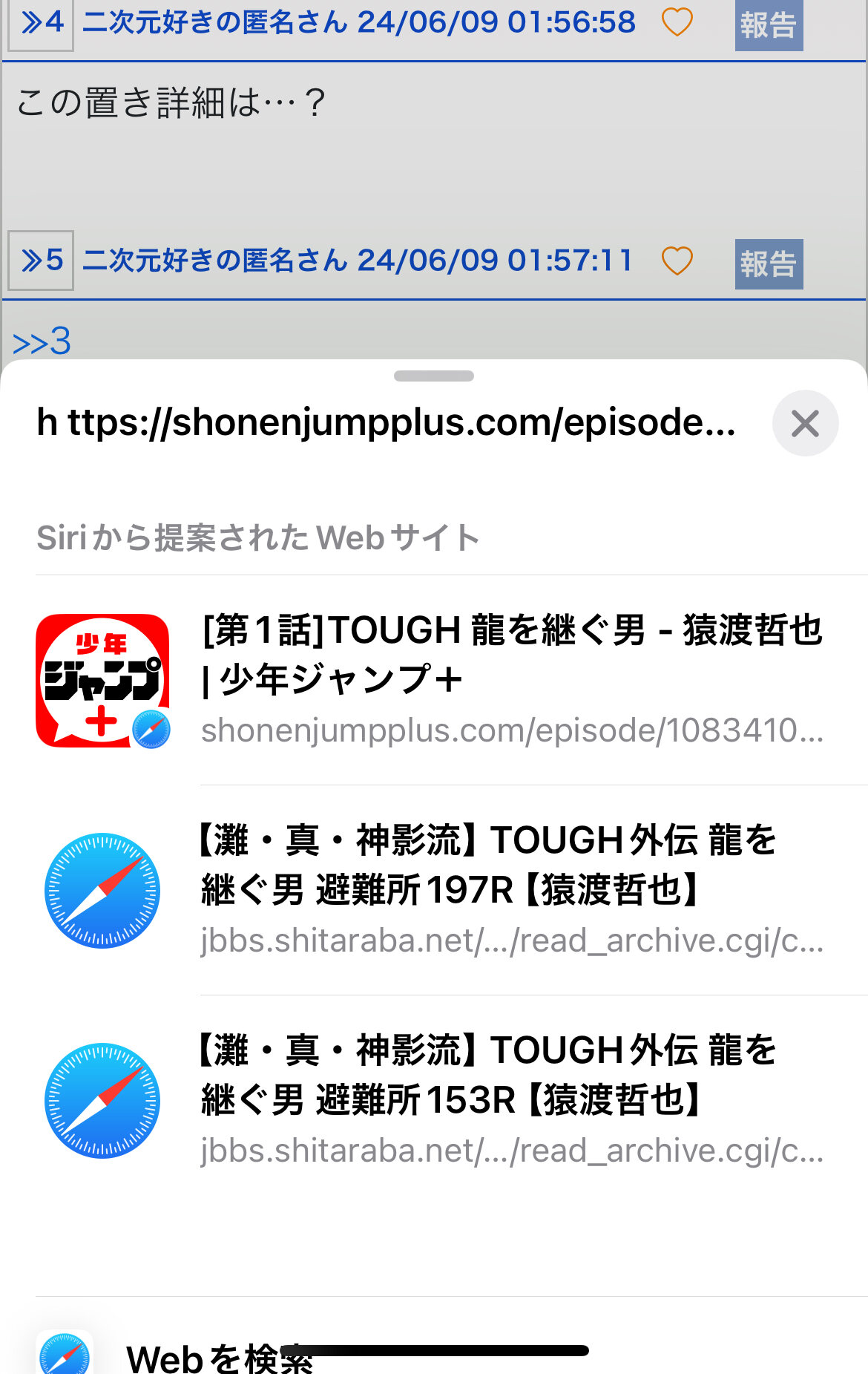
Task: Like the post numbered 4
Action: coord(677,22)
